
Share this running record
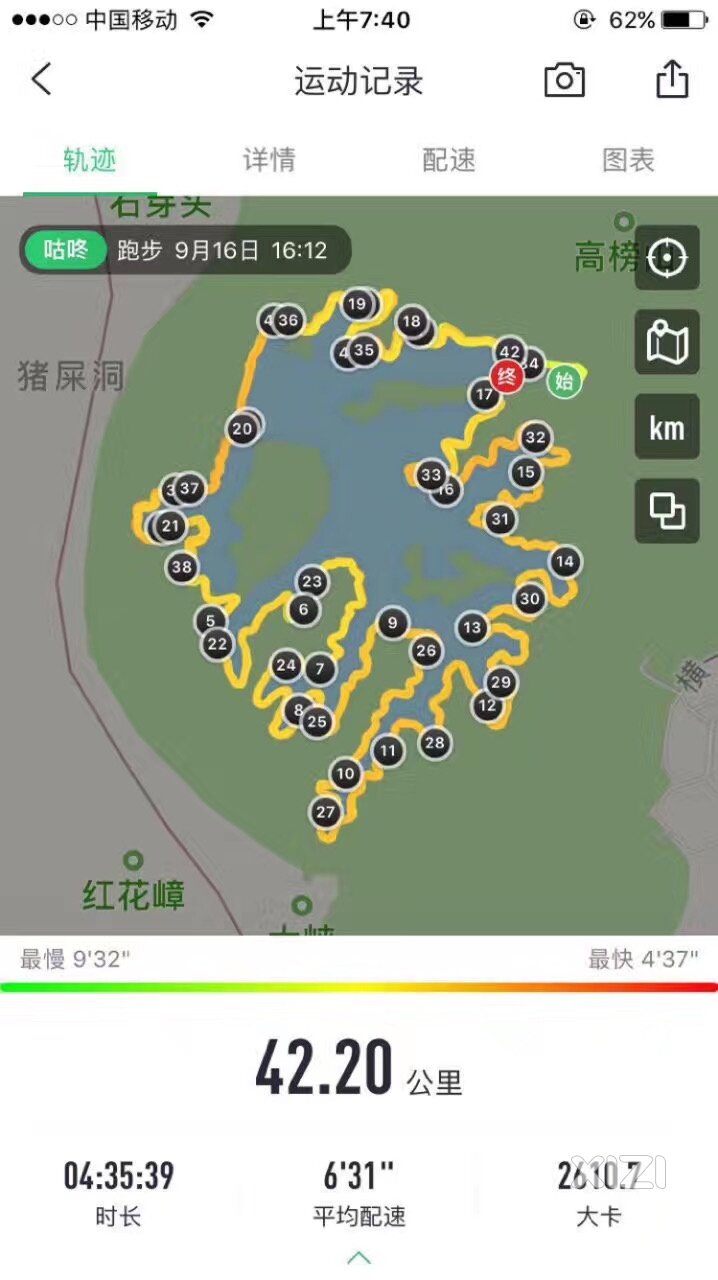pyautogui.click(x=672, y=79)
